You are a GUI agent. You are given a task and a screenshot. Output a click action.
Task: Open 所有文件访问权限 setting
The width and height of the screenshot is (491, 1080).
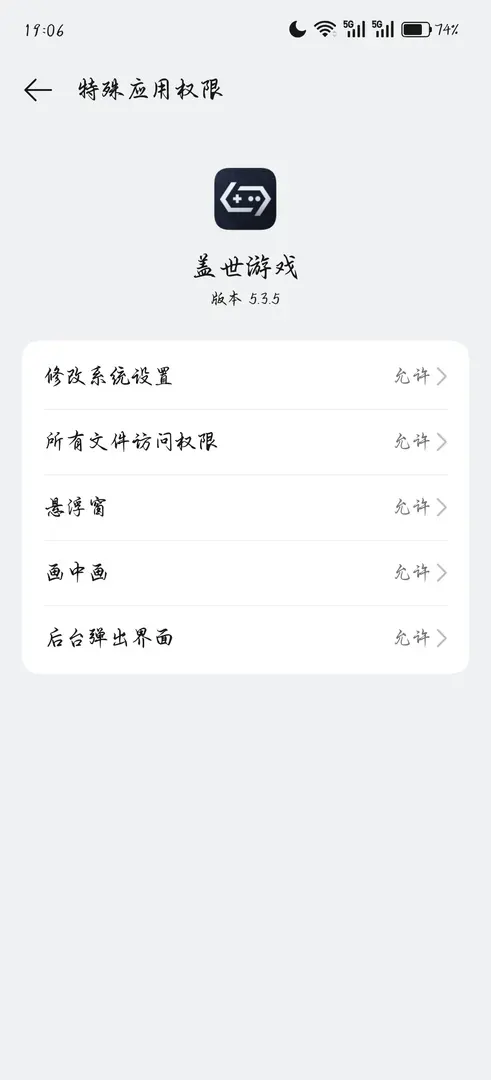pos(245,442)
